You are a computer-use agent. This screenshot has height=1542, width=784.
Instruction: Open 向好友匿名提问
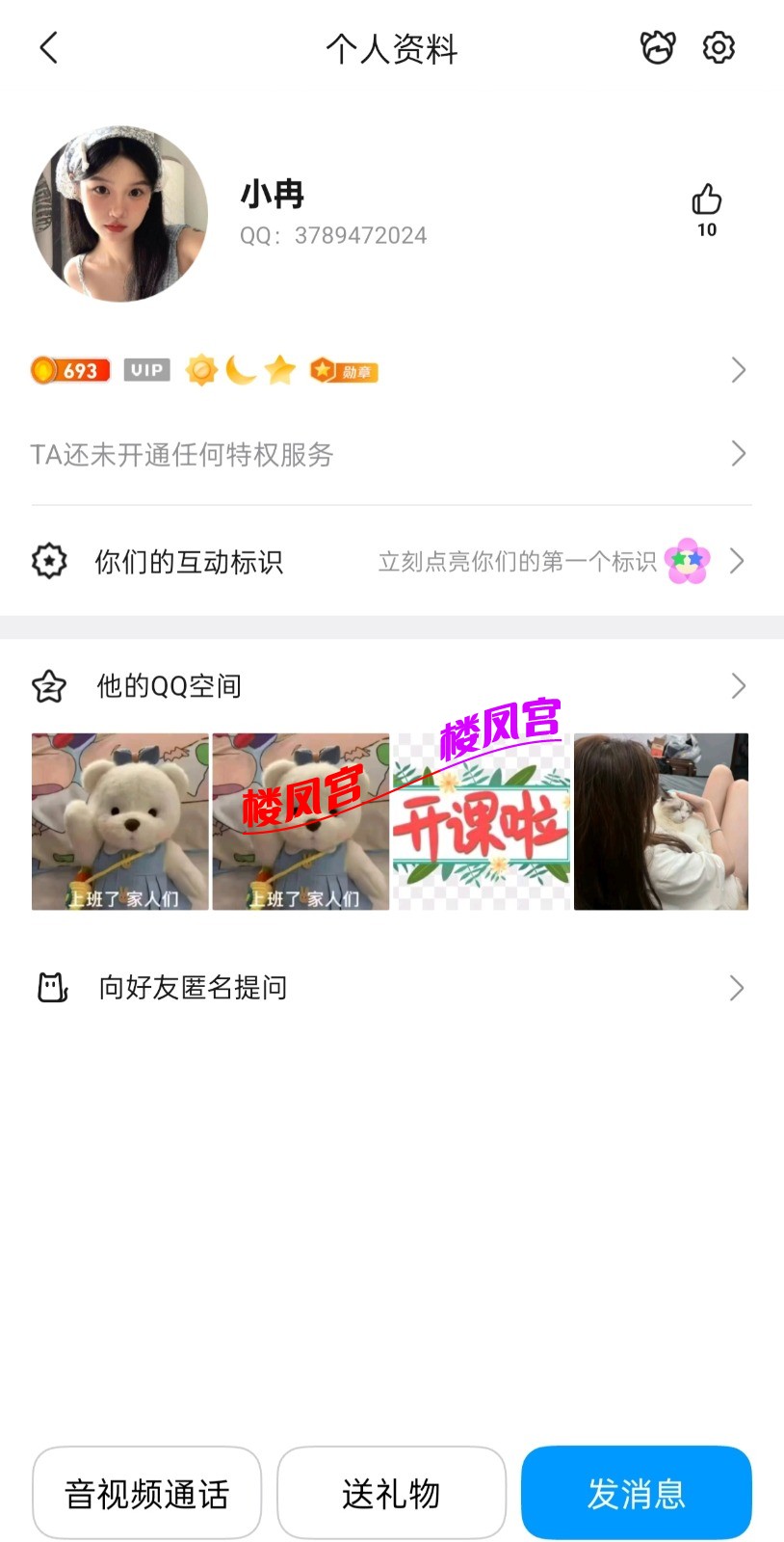[390, 988]
